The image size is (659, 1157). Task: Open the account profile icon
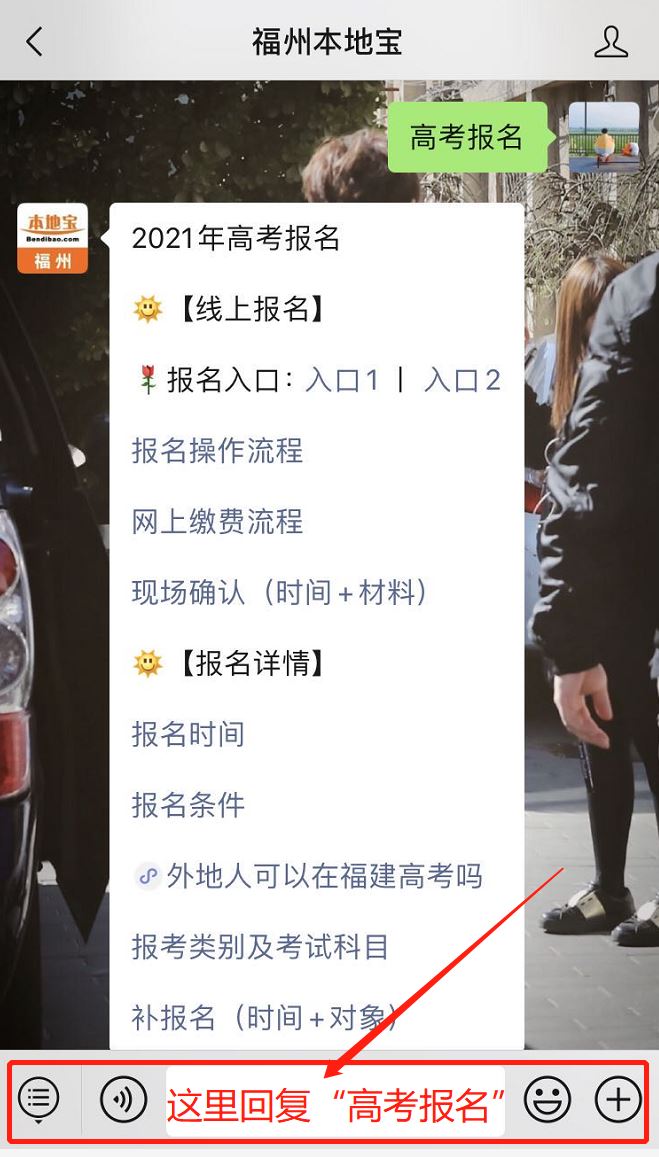610,41
